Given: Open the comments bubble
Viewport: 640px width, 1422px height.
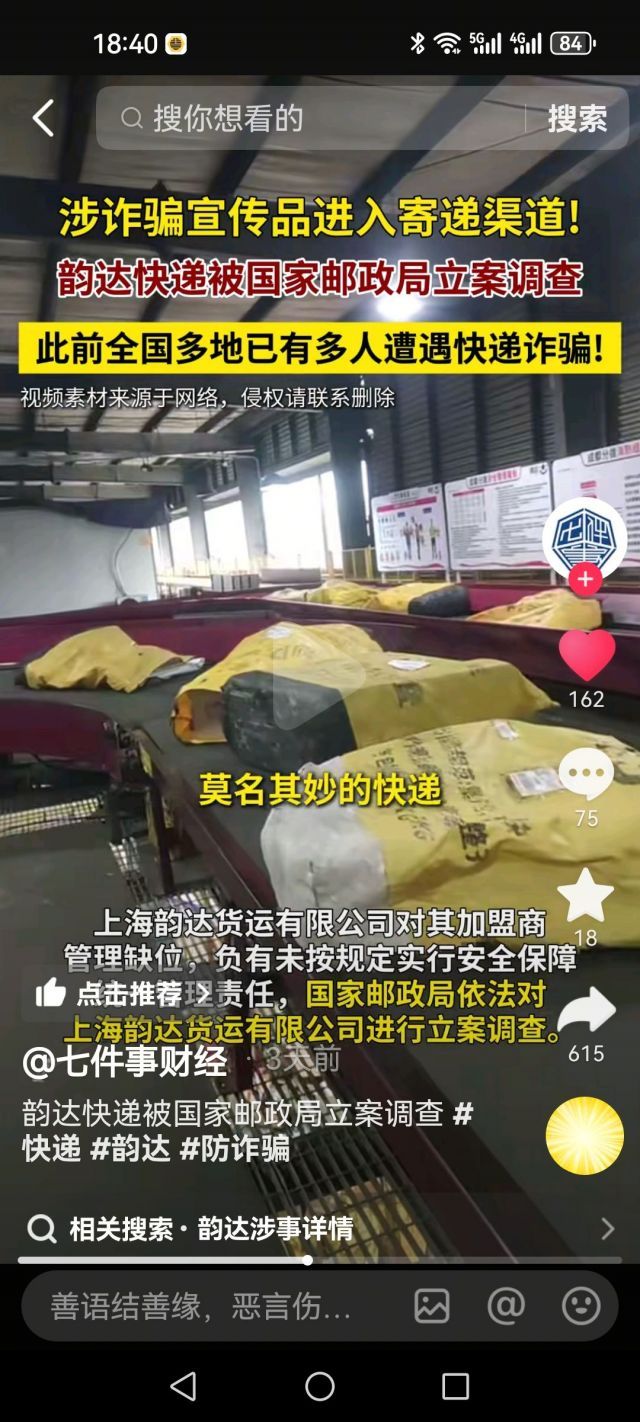Looking at the screenshot, I should pos(586,775).
